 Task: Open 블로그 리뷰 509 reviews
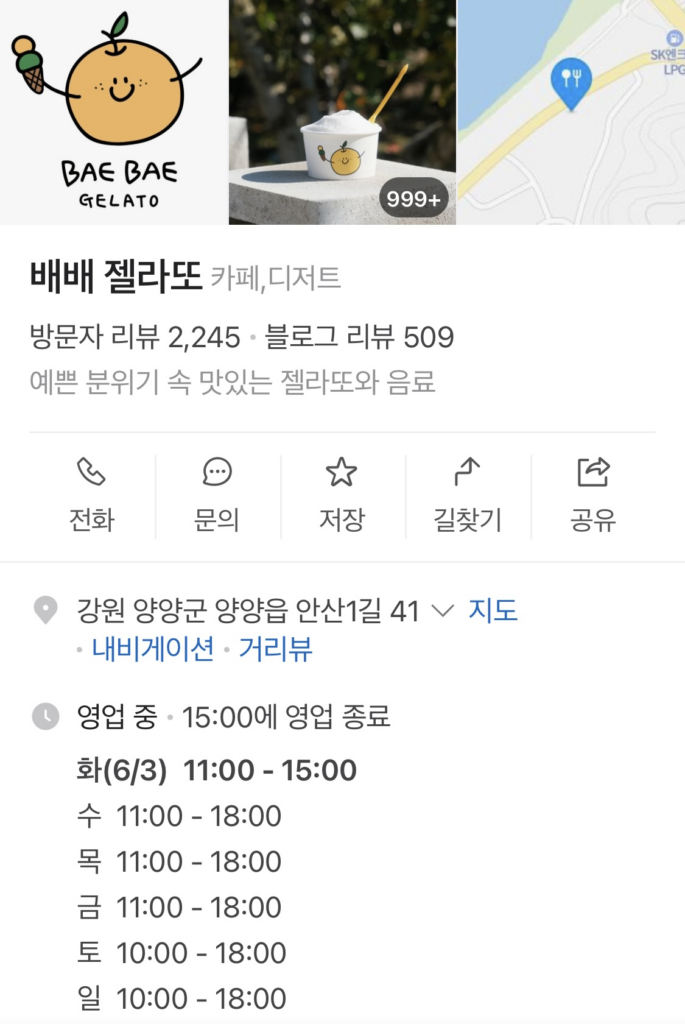[x=360, y=338]
